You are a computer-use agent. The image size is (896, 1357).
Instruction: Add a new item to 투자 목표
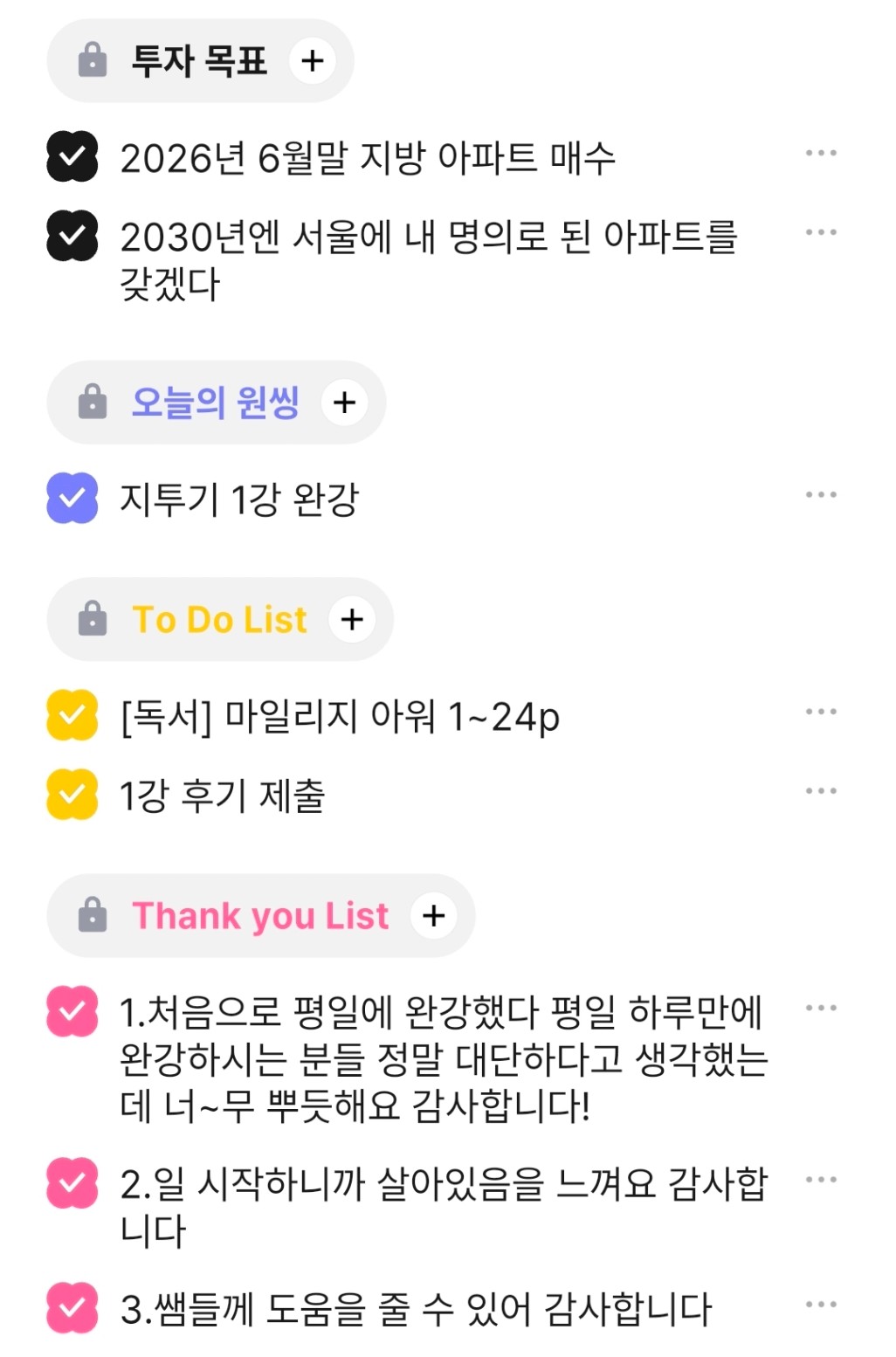(312, 61)
